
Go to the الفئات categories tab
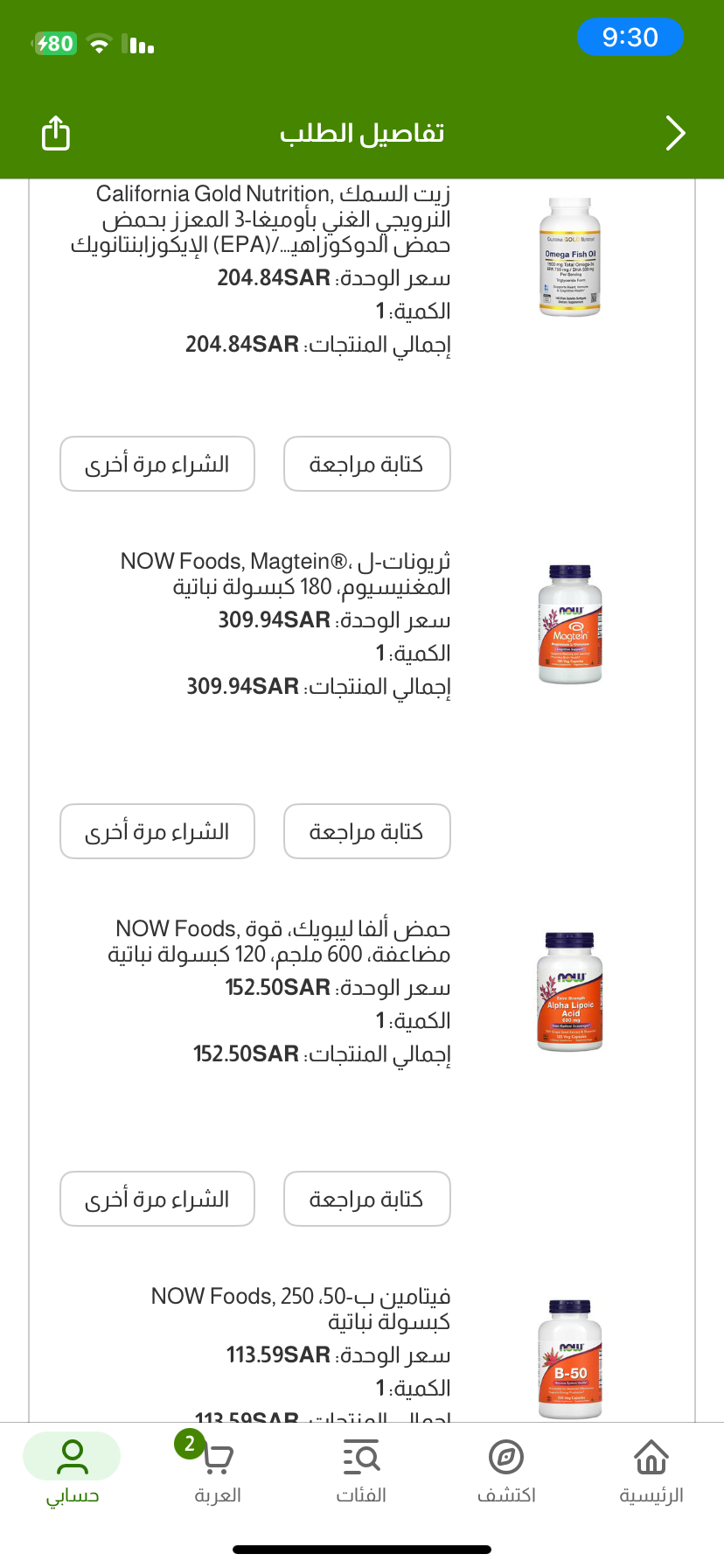click(361, 1472)
